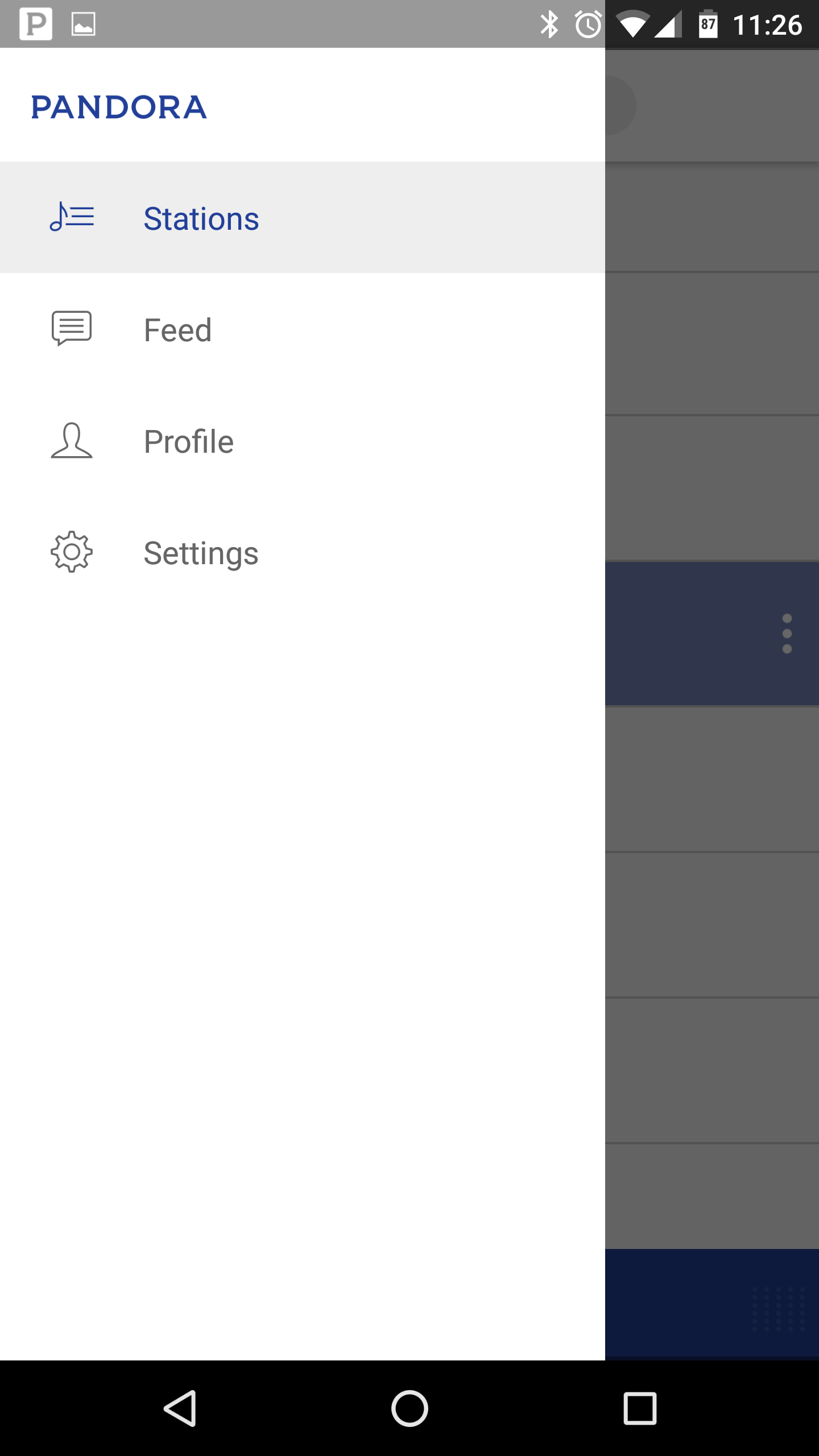Click the Bluetooth status icon

coord(549,24)
